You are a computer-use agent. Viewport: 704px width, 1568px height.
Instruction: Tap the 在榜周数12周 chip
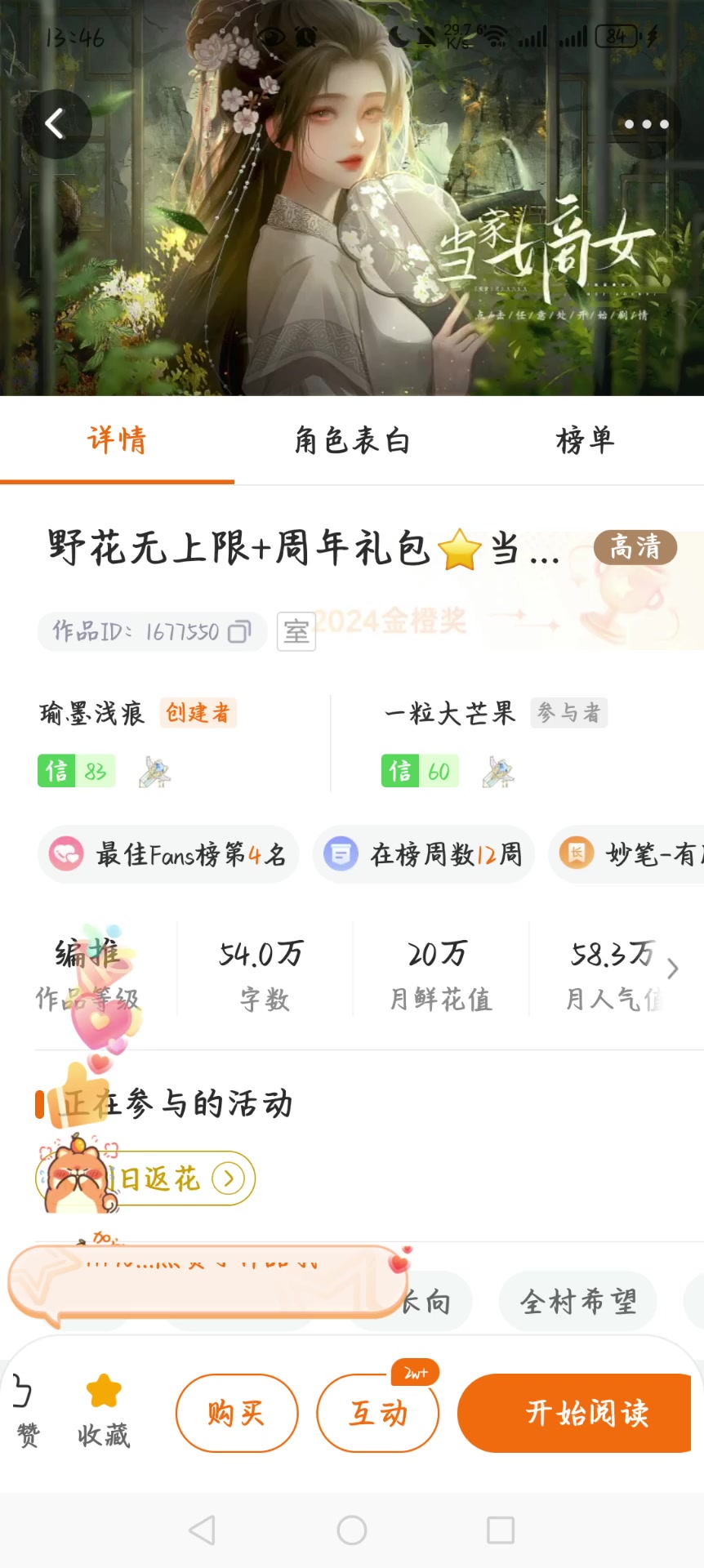423,854
